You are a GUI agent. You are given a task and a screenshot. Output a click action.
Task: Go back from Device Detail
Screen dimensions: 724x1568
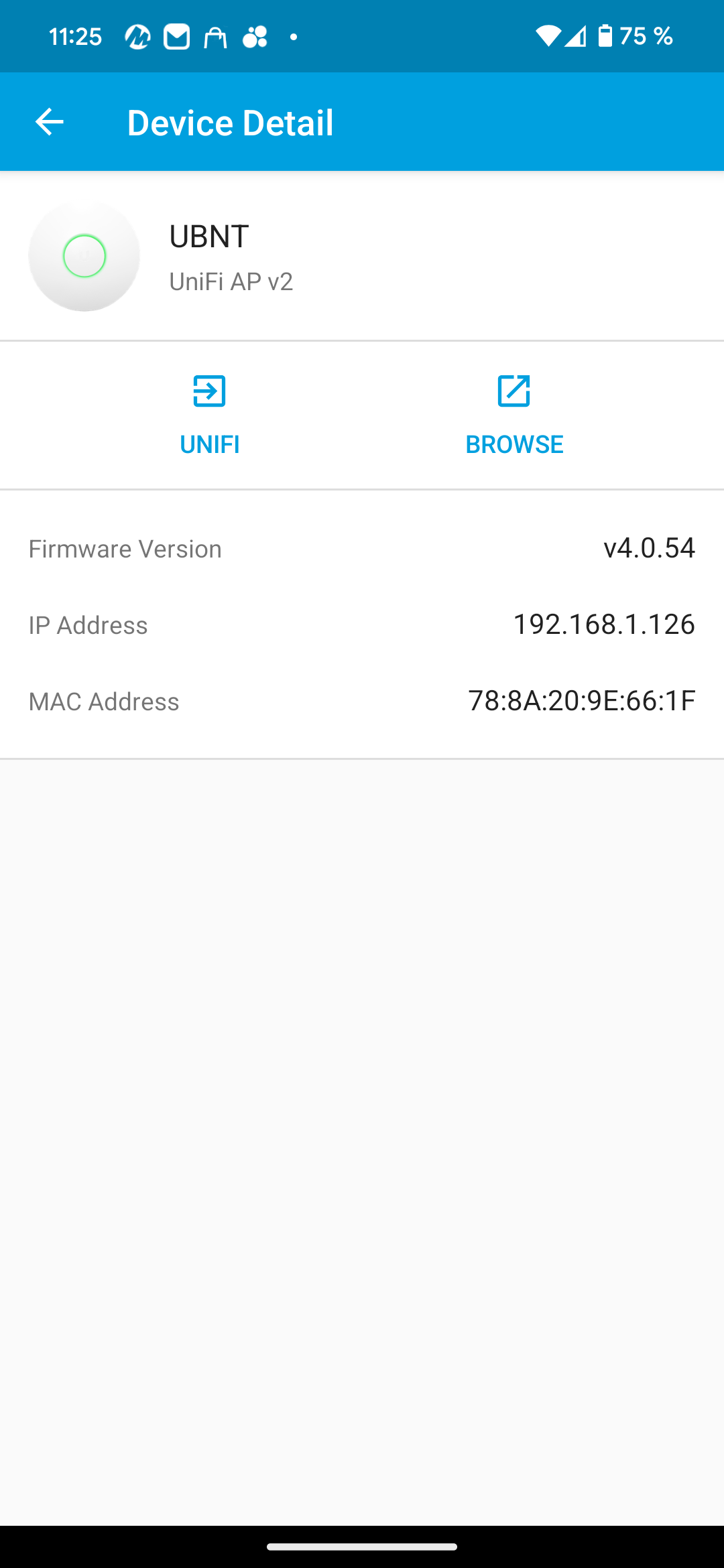[49, 122]
